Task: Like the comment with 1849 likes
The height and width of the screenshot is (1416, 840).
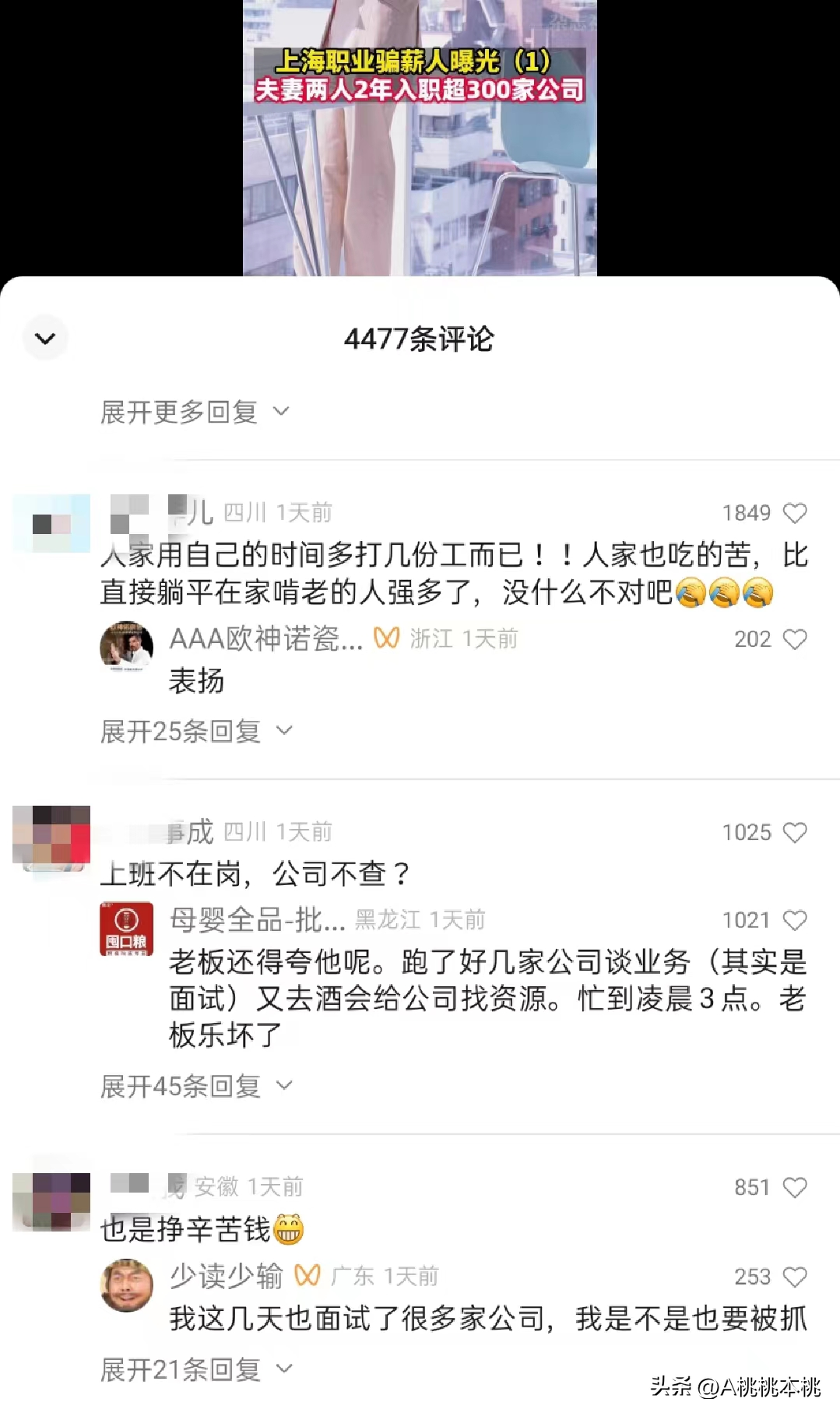Action: (795, 513)
